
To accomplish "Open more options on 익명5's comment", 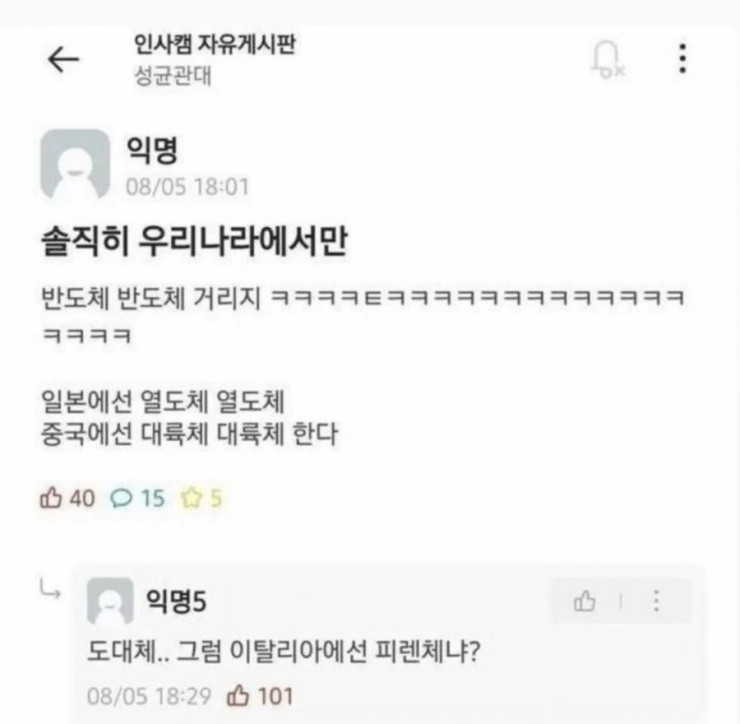I will [656, 601].
